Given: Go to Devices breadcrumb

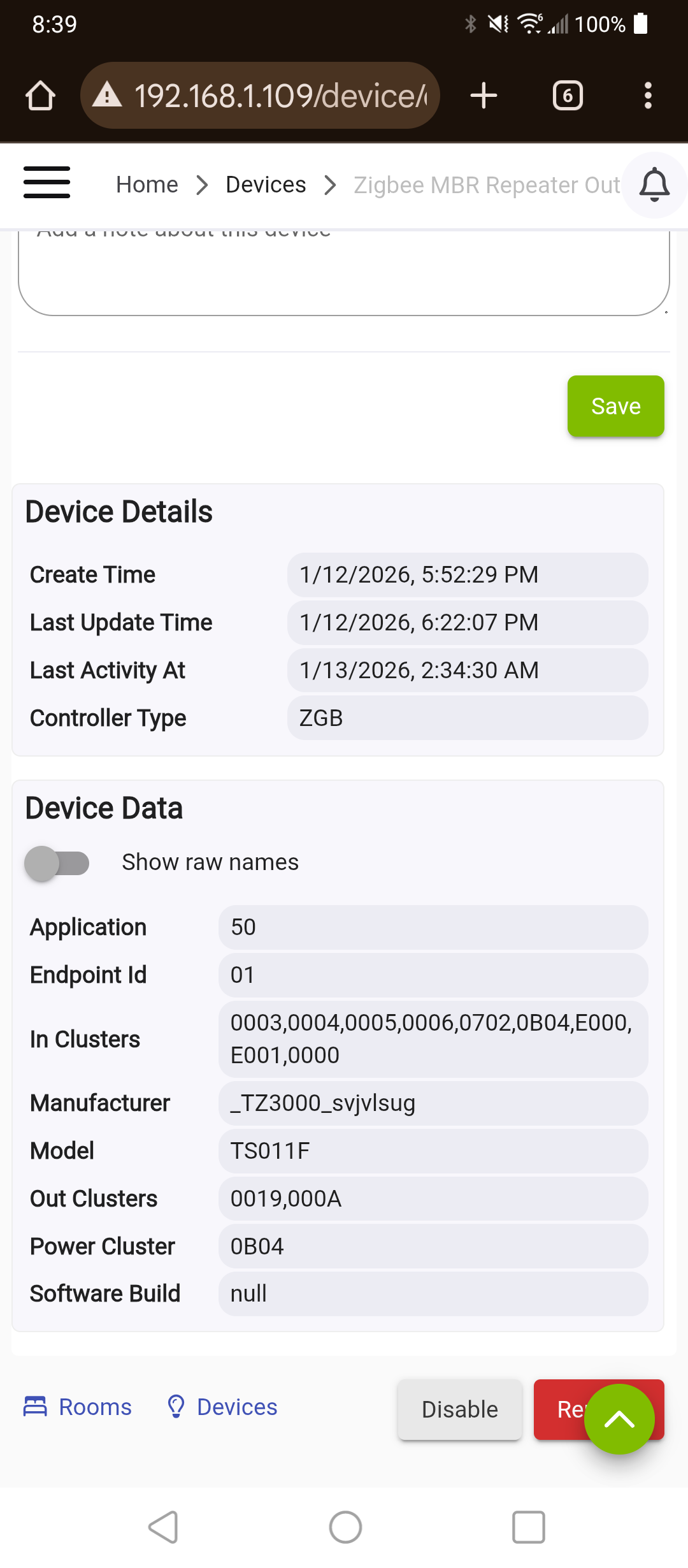Looking at the screenshot, I should (266, 185).
